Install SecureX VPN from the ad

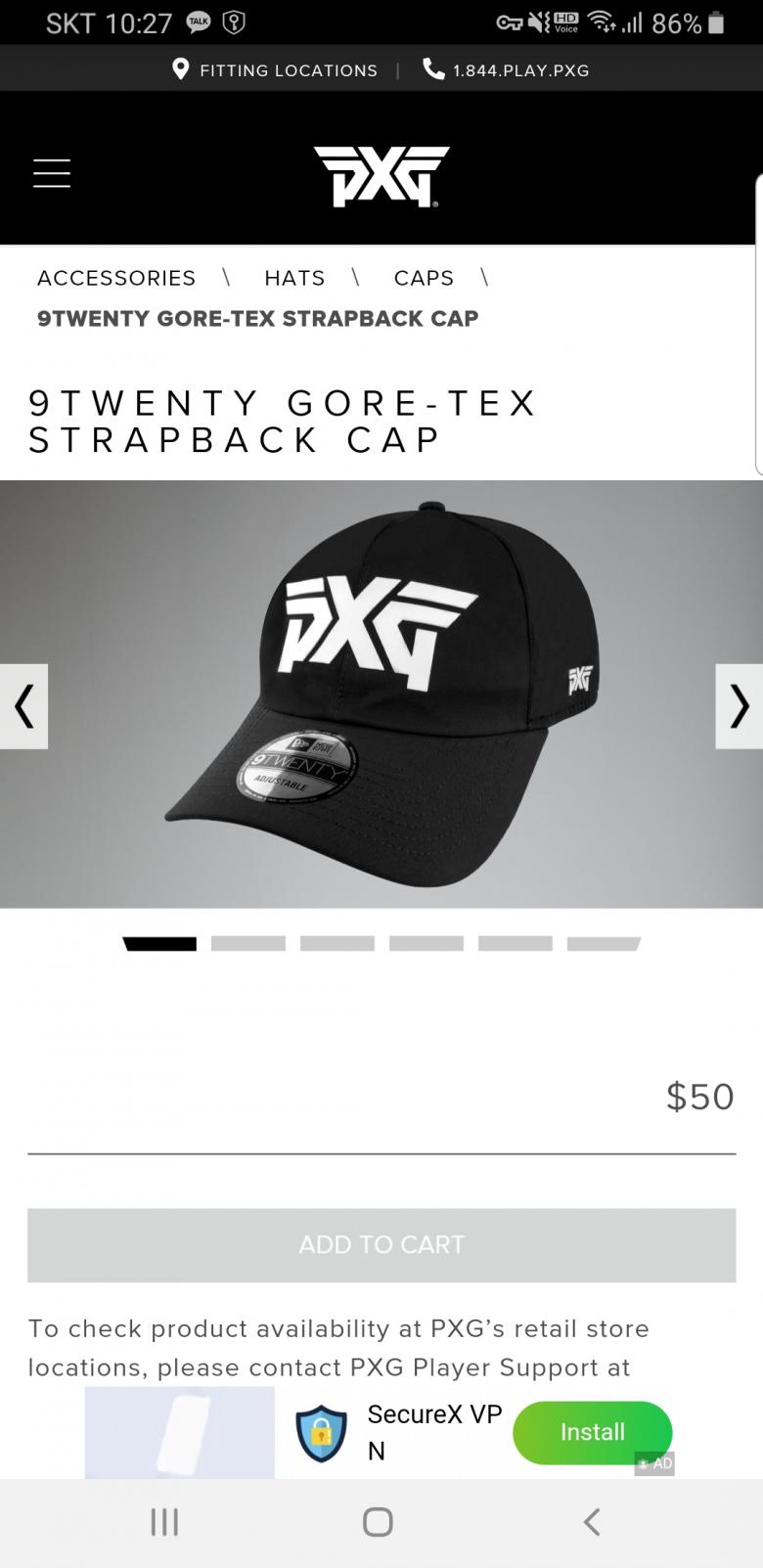[592, 1432]
